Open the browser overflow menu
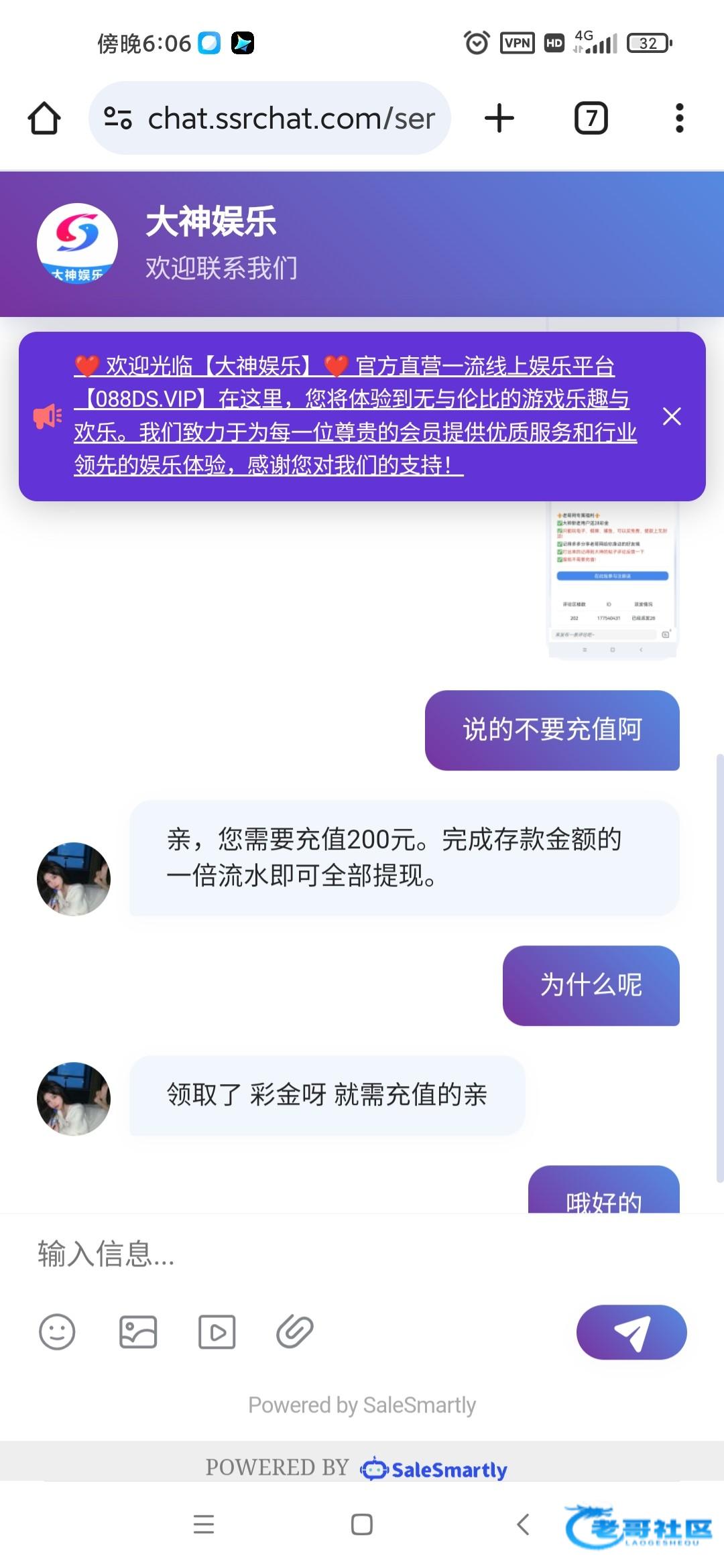This screenshot has width=724, height=1568. [679, 119]
